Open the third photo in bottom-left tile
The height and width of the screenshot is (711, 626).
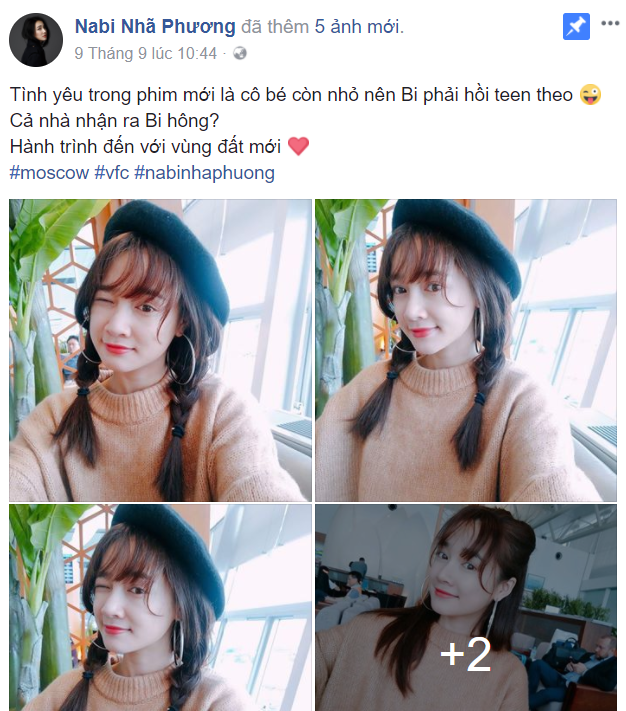pos(160,606)
